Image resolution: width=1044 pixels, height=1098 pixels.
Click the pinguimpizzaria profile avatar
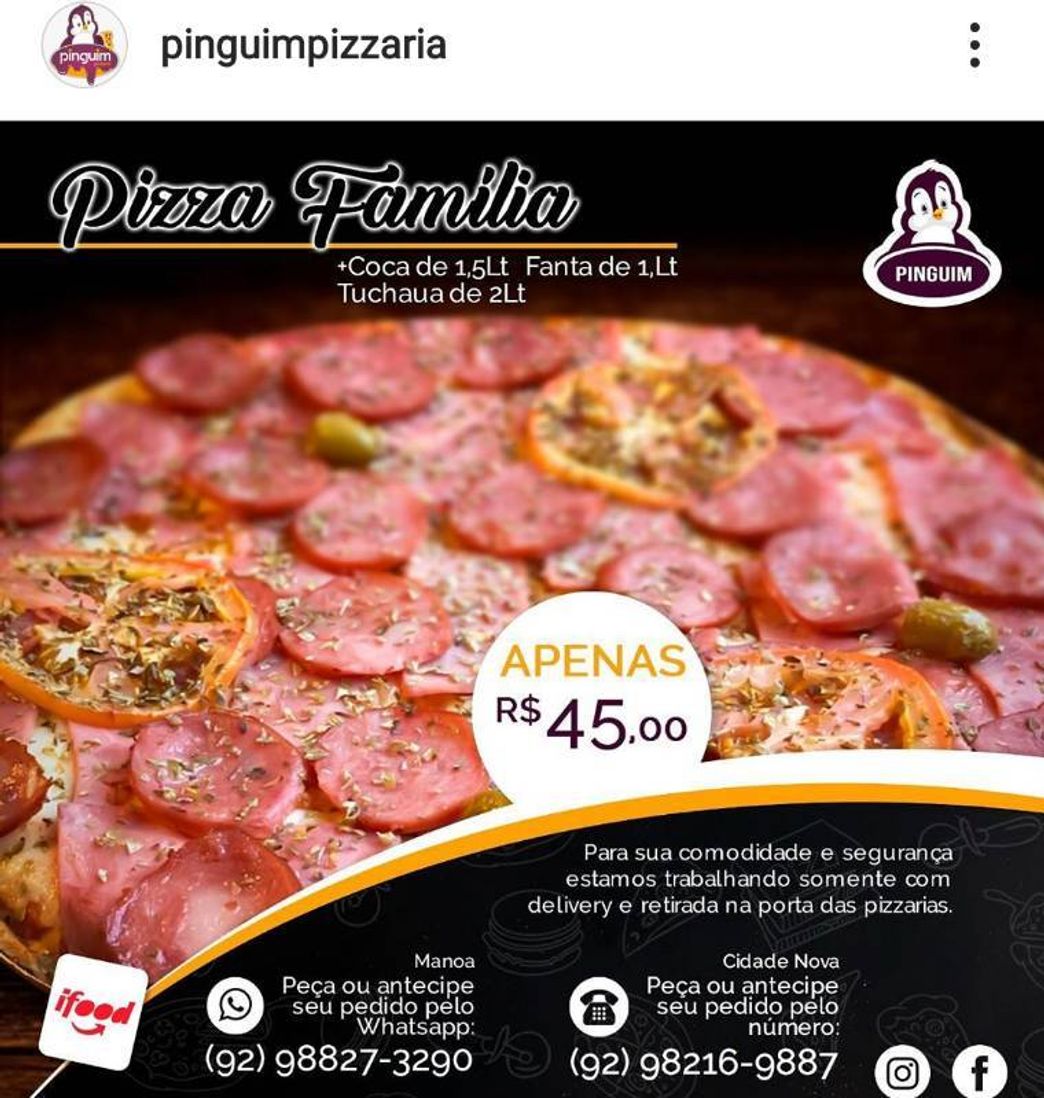point(84,45)
